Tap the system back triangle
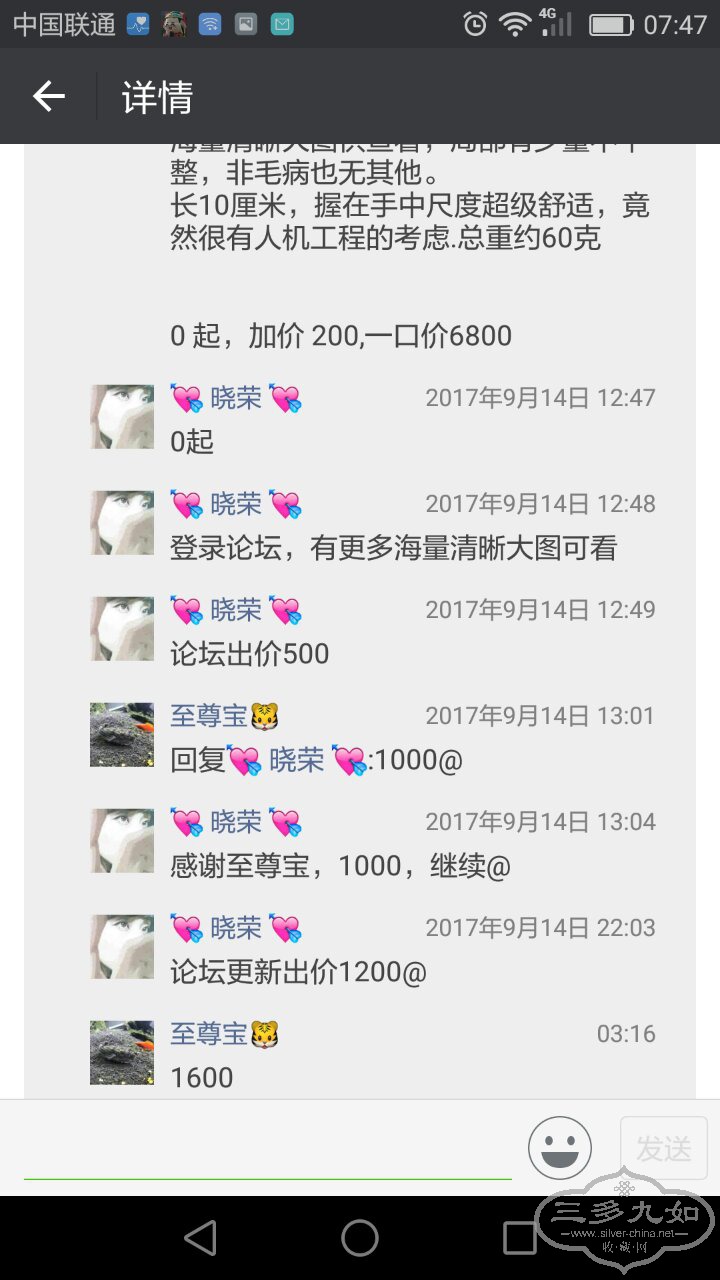Viewport: 720px width, 1280px height. (x=201, y=1238)
